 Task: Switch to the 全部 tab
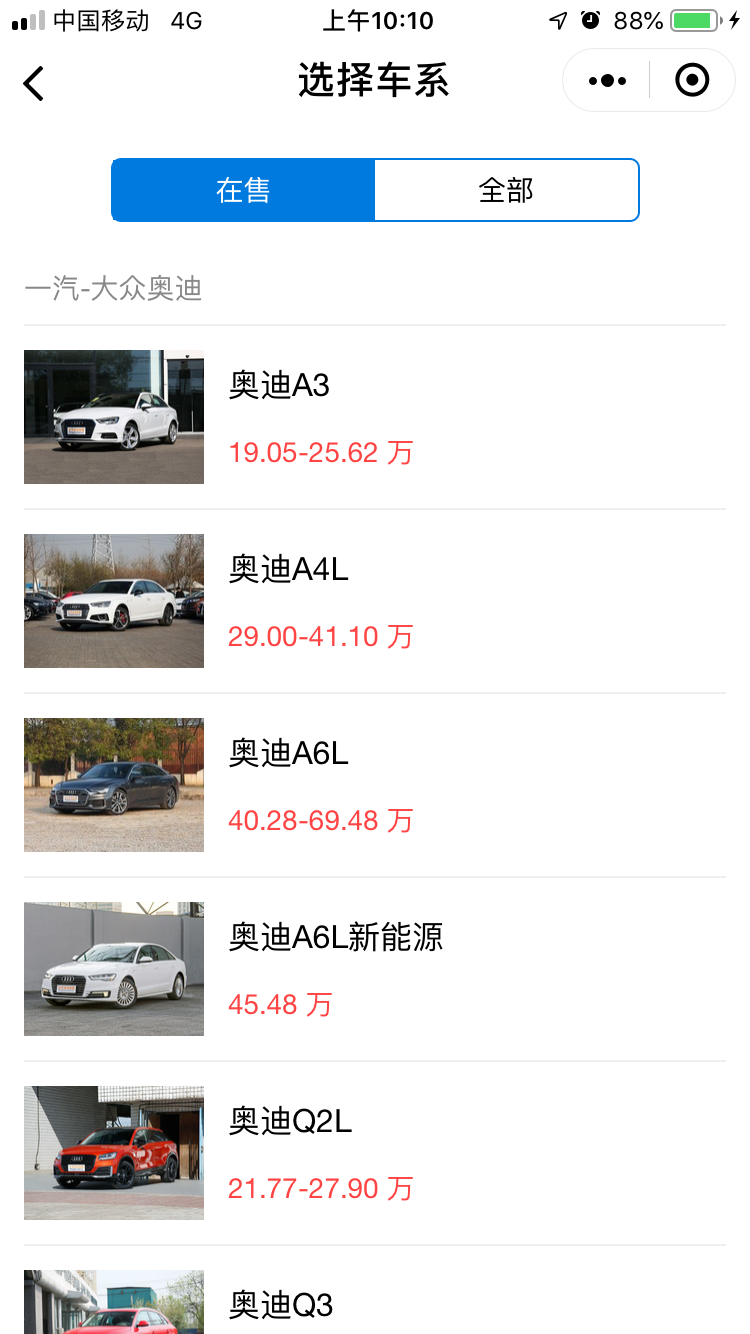coord(506,190)
